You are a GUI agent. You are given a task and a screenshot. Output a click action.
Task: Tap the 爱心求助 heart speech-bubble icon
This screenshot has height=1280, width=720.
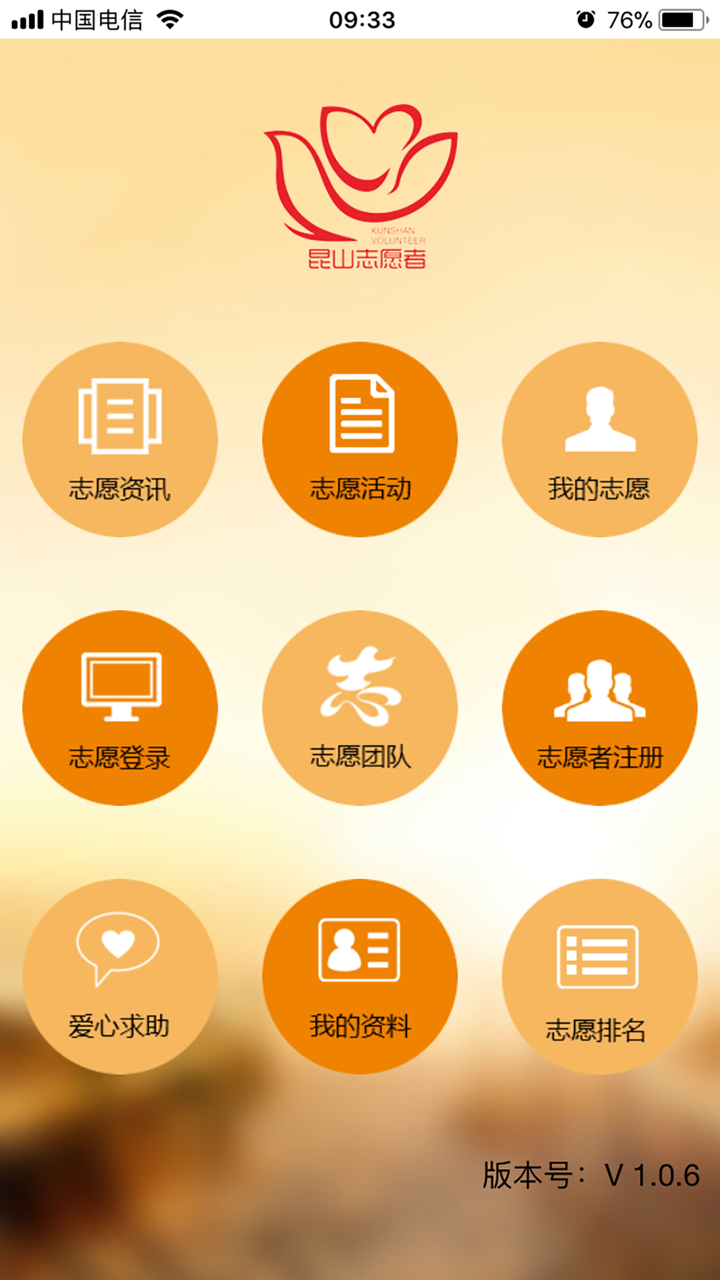tap(120, 945)
